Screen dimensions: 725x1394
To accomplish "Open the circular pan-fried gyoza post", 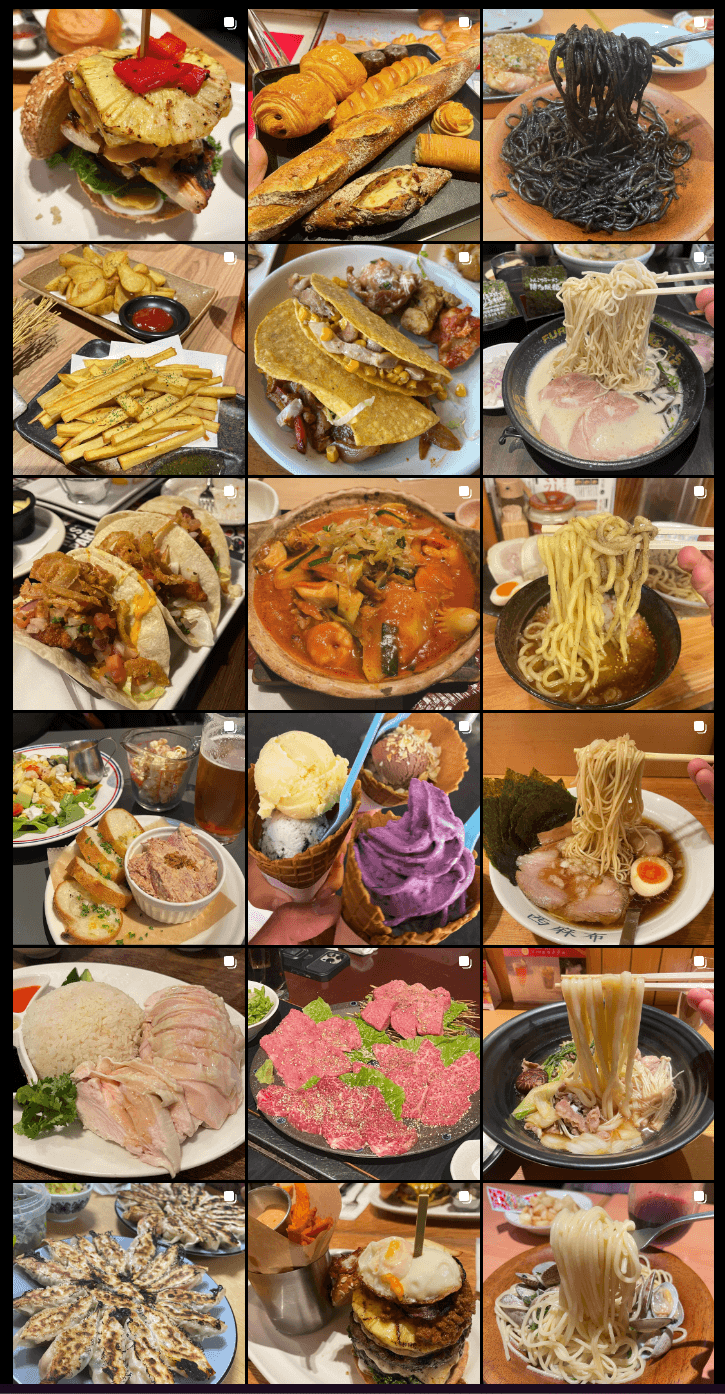I will coord(129,1283).
